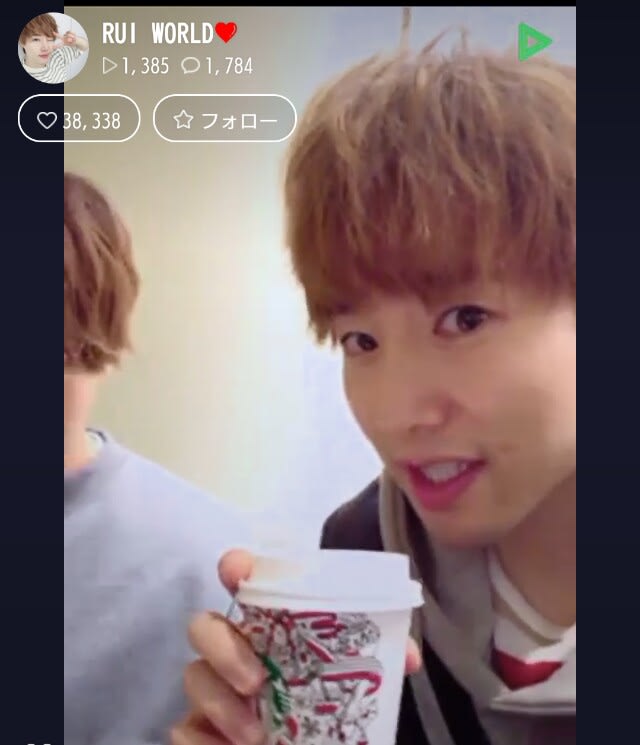Tap the green play icon

[534, 42]
